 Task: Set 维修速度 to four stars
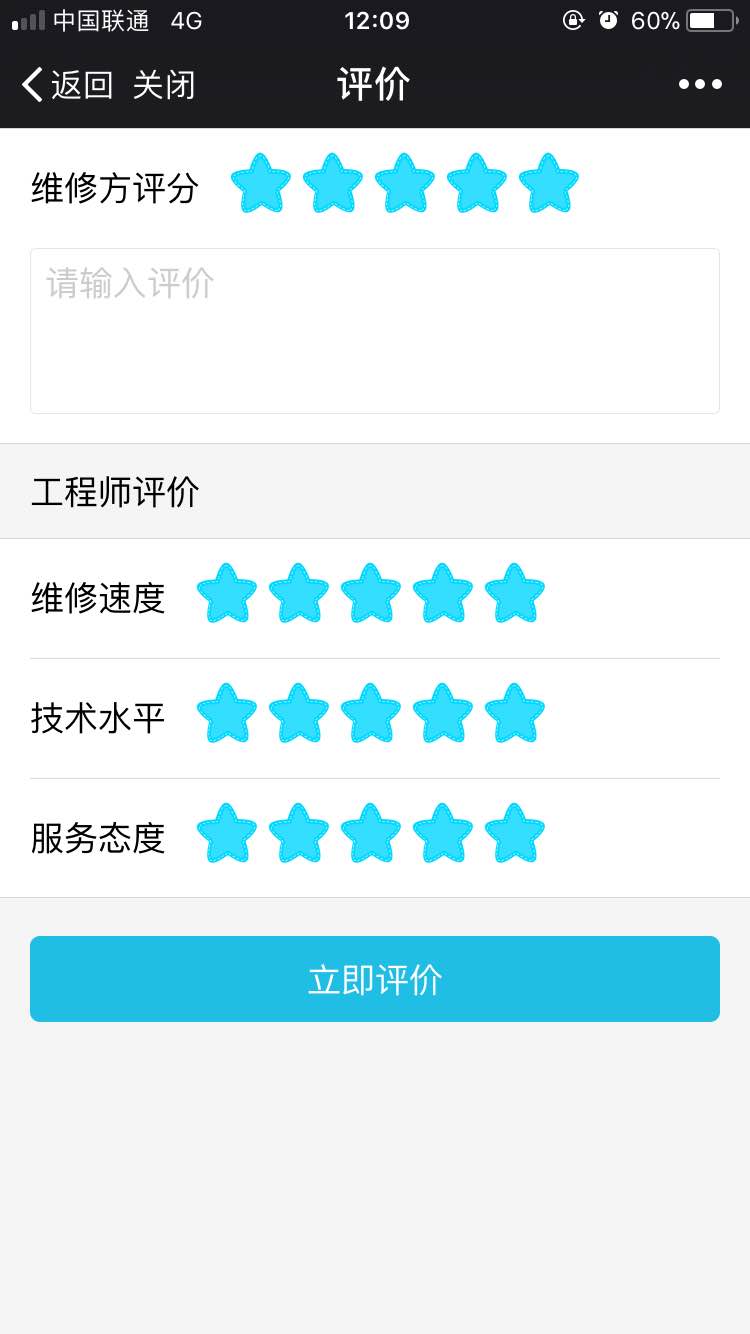point(443,594)
